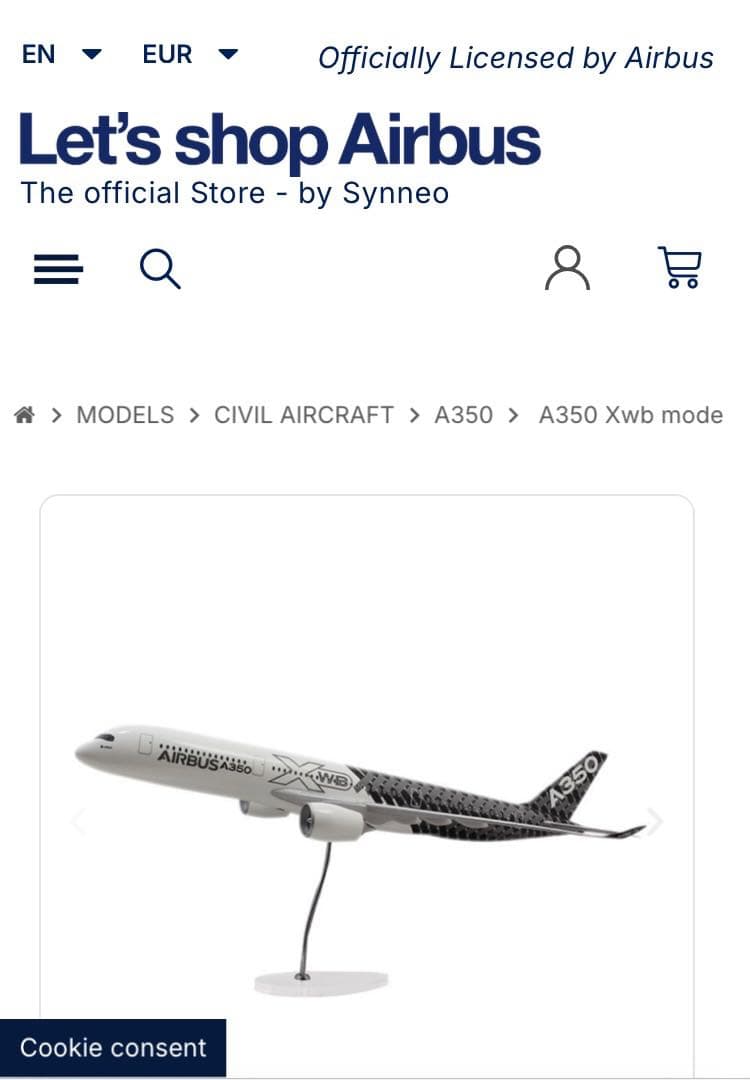Click the Cookie consent button
This screenshot has height=1080, width=750.
114,1048
